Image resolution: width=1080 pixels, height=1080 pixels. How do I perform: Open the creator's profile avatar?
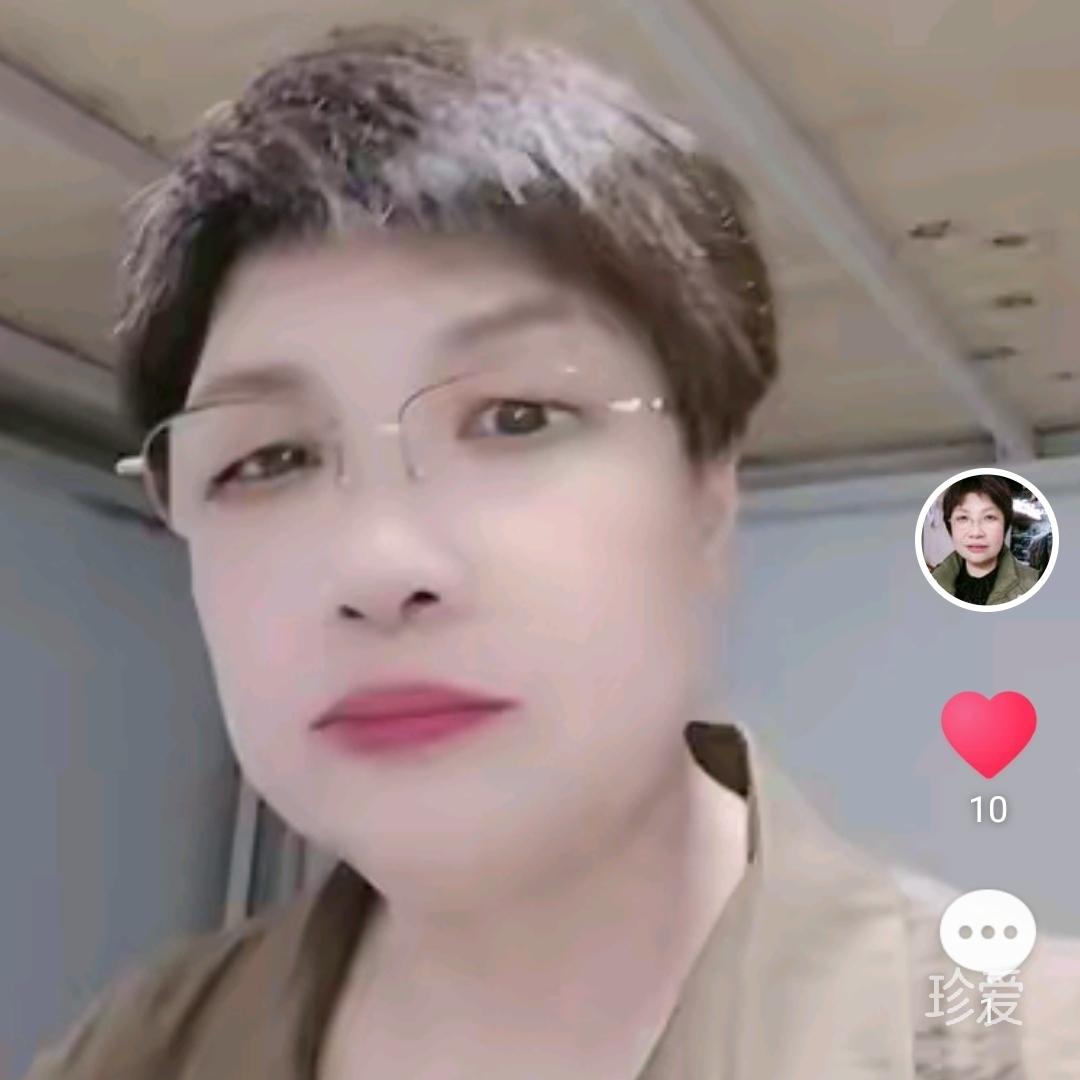tap(986, 540)
